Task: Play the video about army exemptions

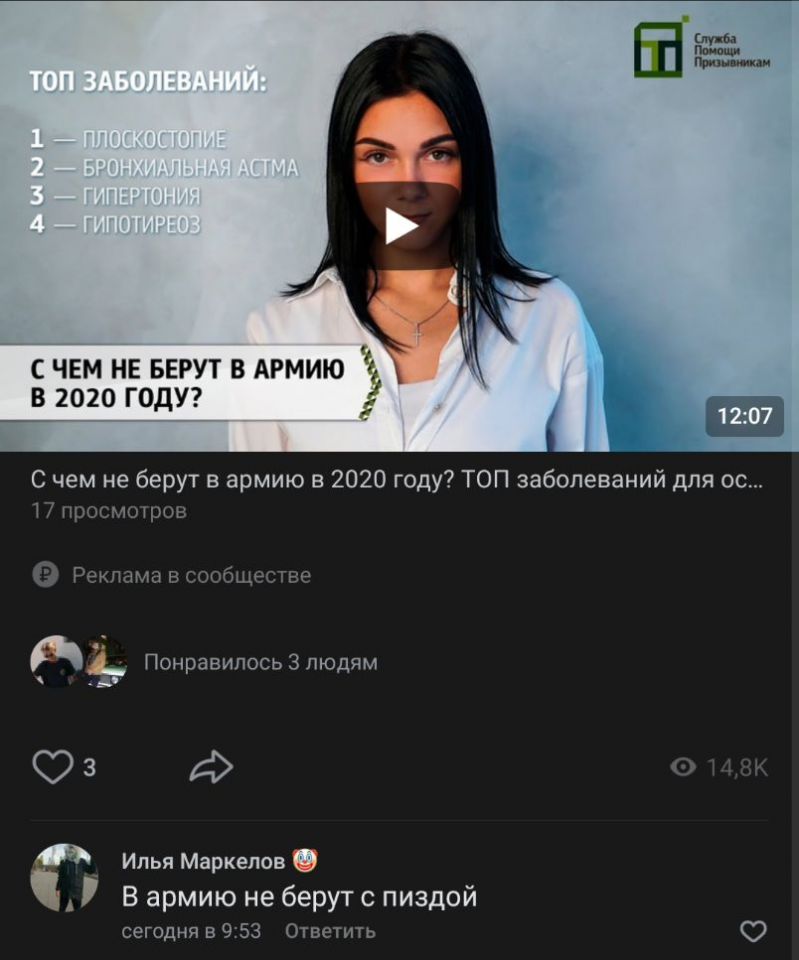Action: click(401, 226)
